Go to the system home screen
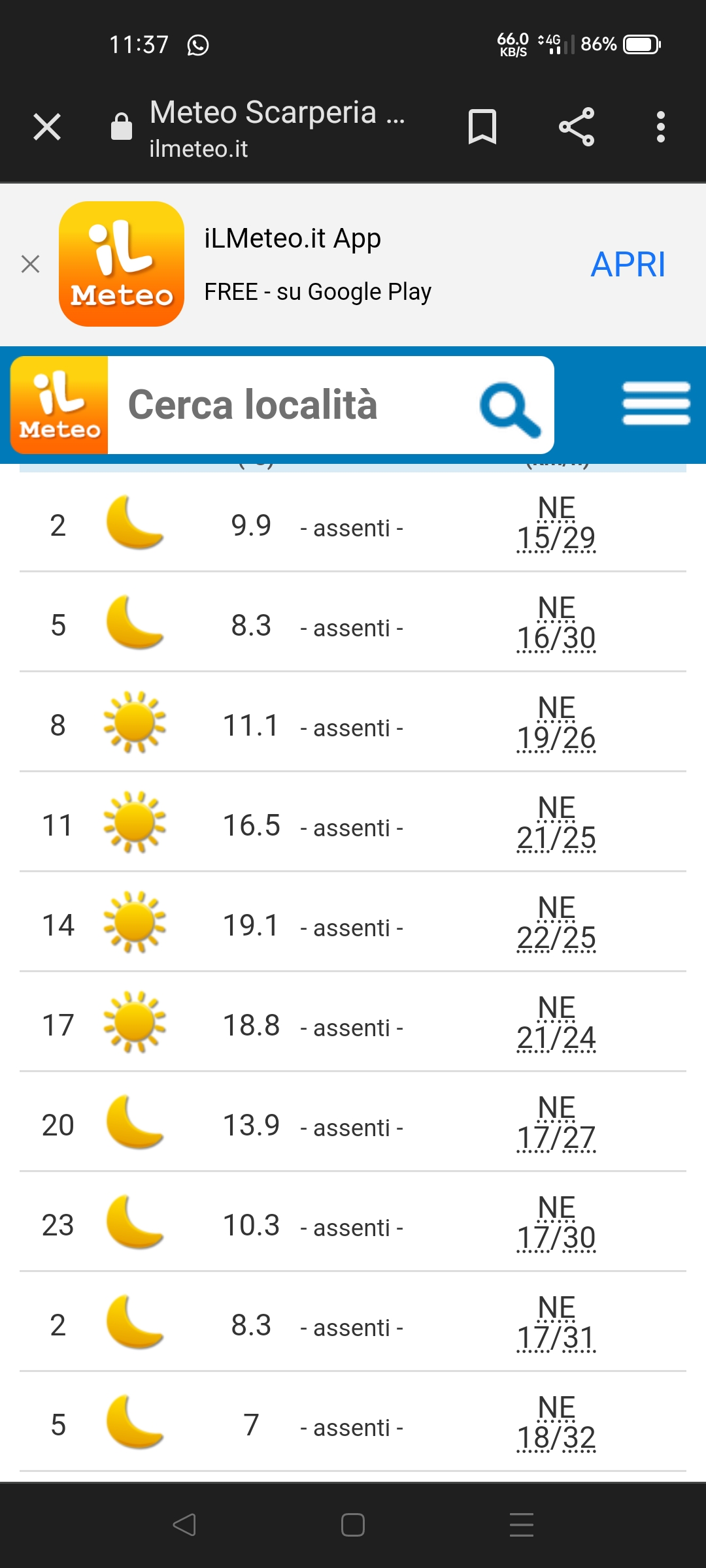706x1568 pixels. [353, 1525]
